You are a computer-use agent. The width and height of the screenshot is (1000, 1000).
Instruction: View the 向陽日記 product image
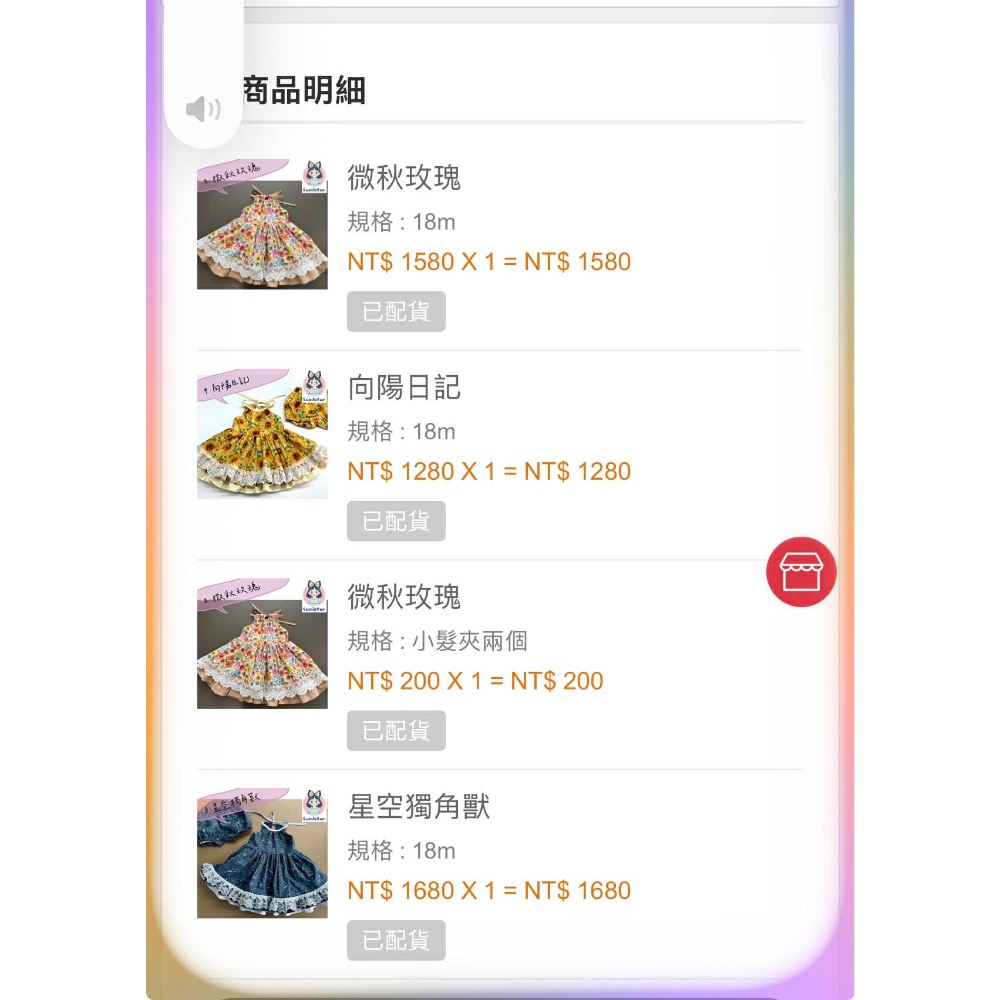pyautogui.click(x=262, y=434)
